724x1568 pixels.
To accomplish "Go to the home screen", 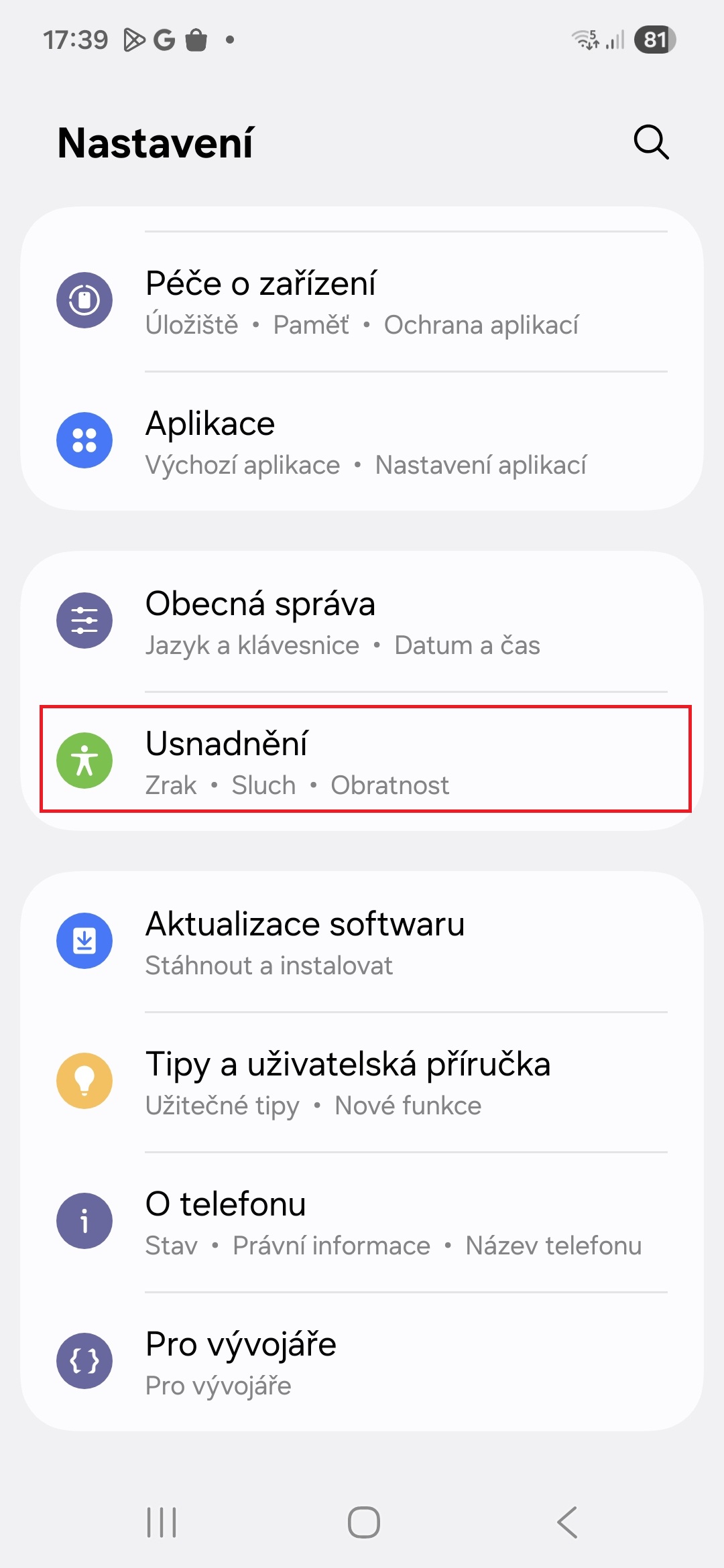I will pos(363,1522).
